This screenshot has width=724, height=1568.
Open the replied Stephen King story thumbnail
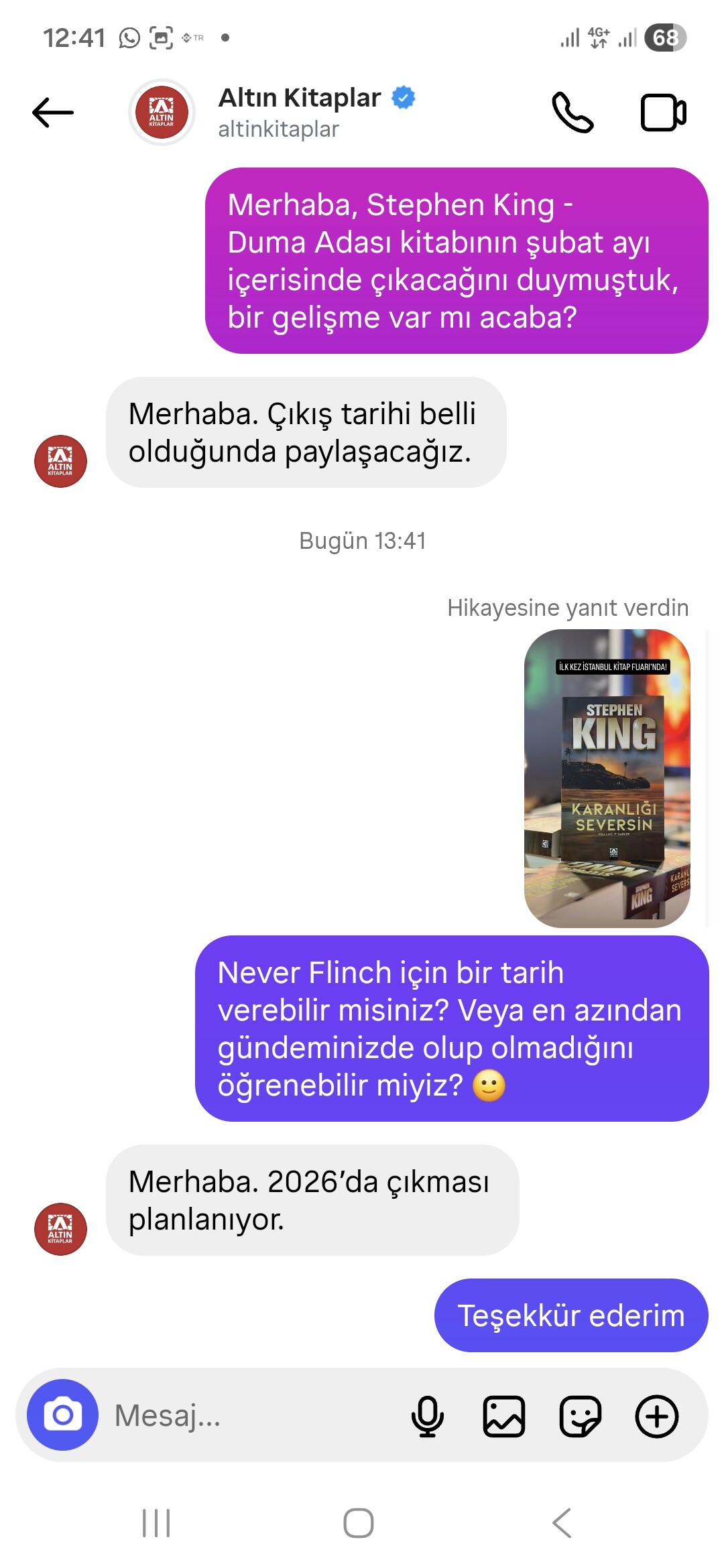(x=607, y=778)
